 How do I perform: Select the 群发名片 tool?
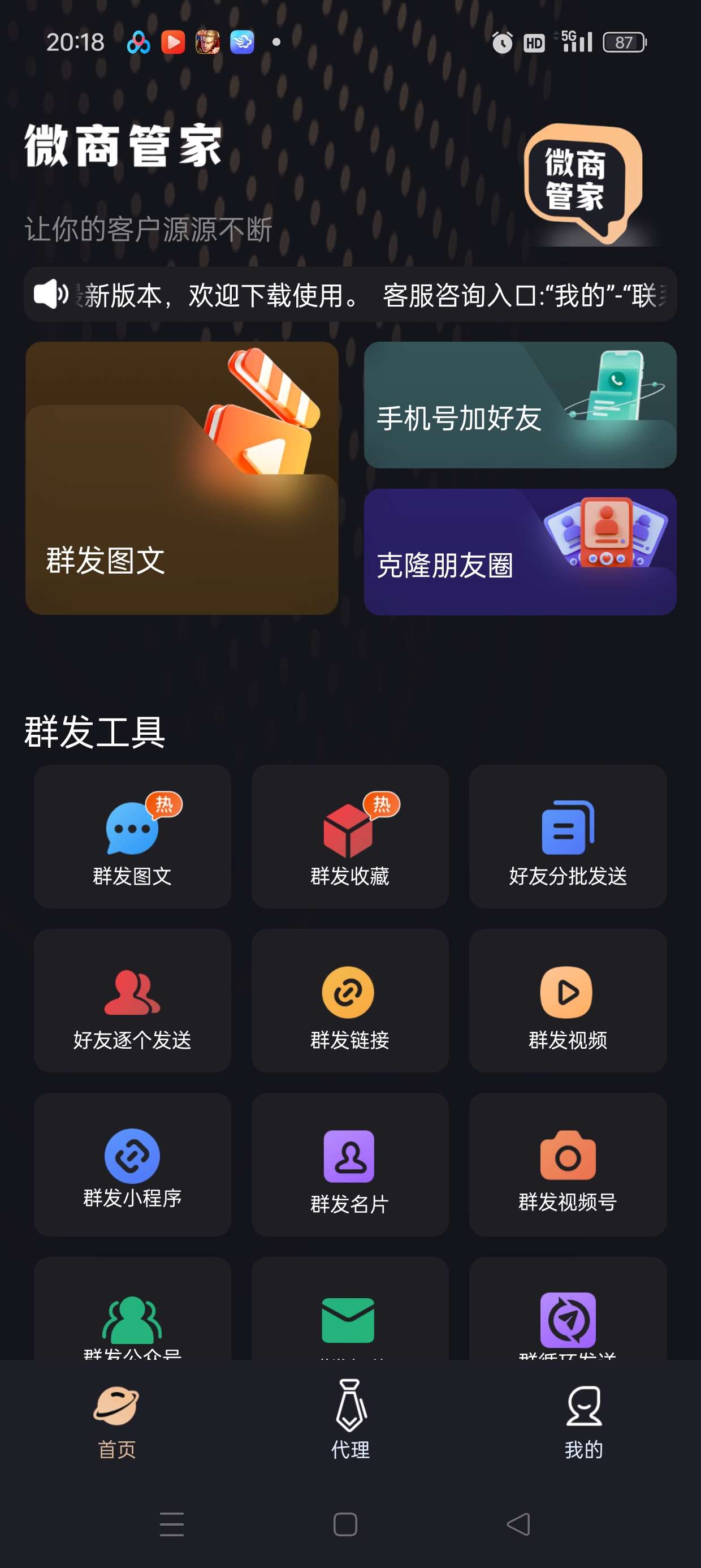click(350, 1164)
